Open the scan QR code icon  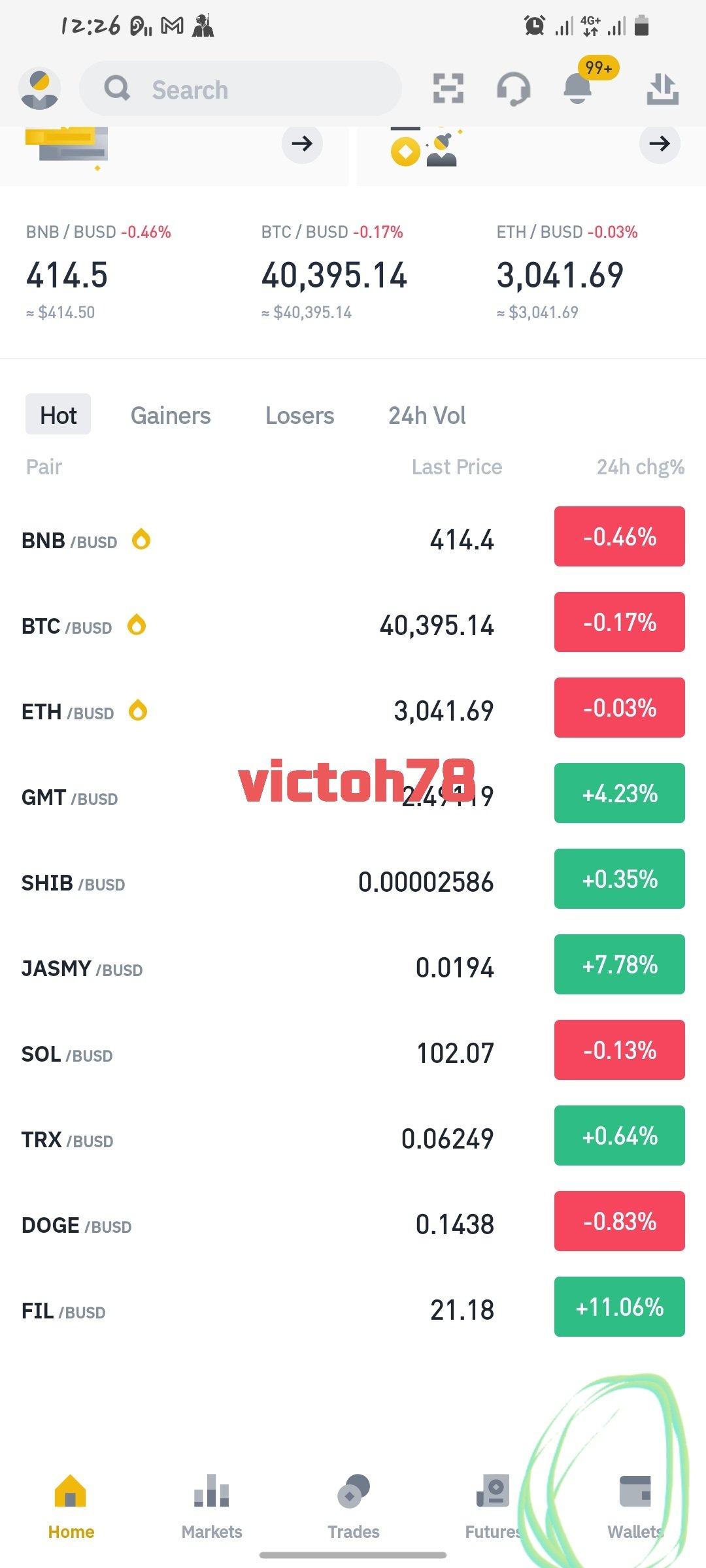[x=448, y=88]
